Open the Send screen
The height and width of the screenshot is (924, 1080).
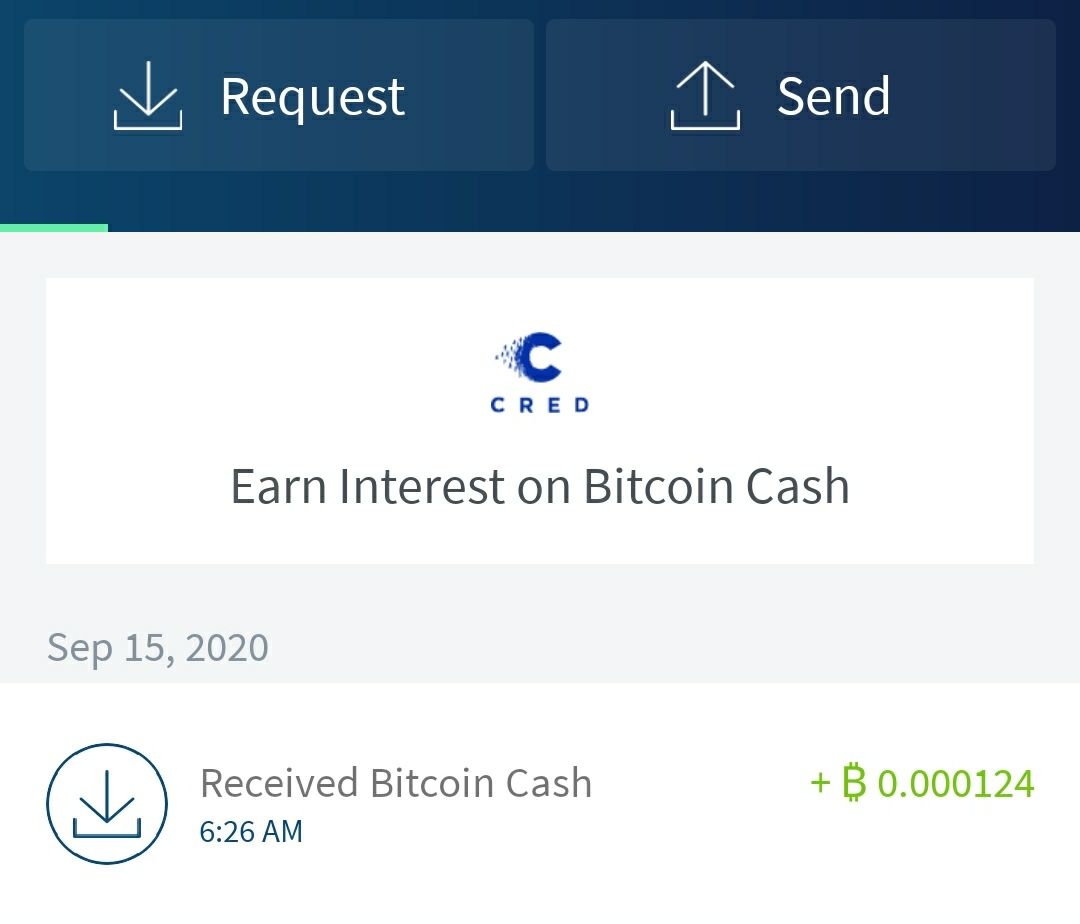(800, 96)
